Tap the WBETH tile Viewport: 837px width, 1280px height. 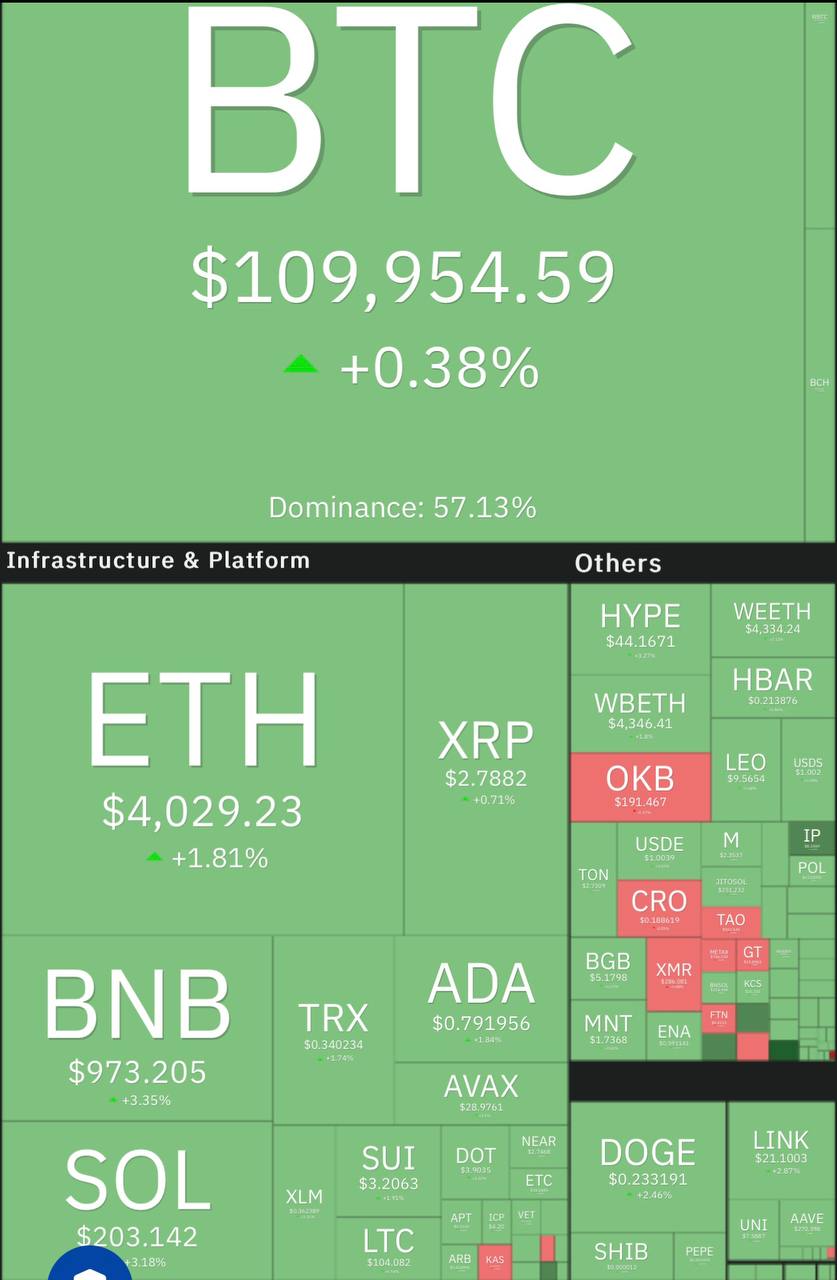click(640, 713)
